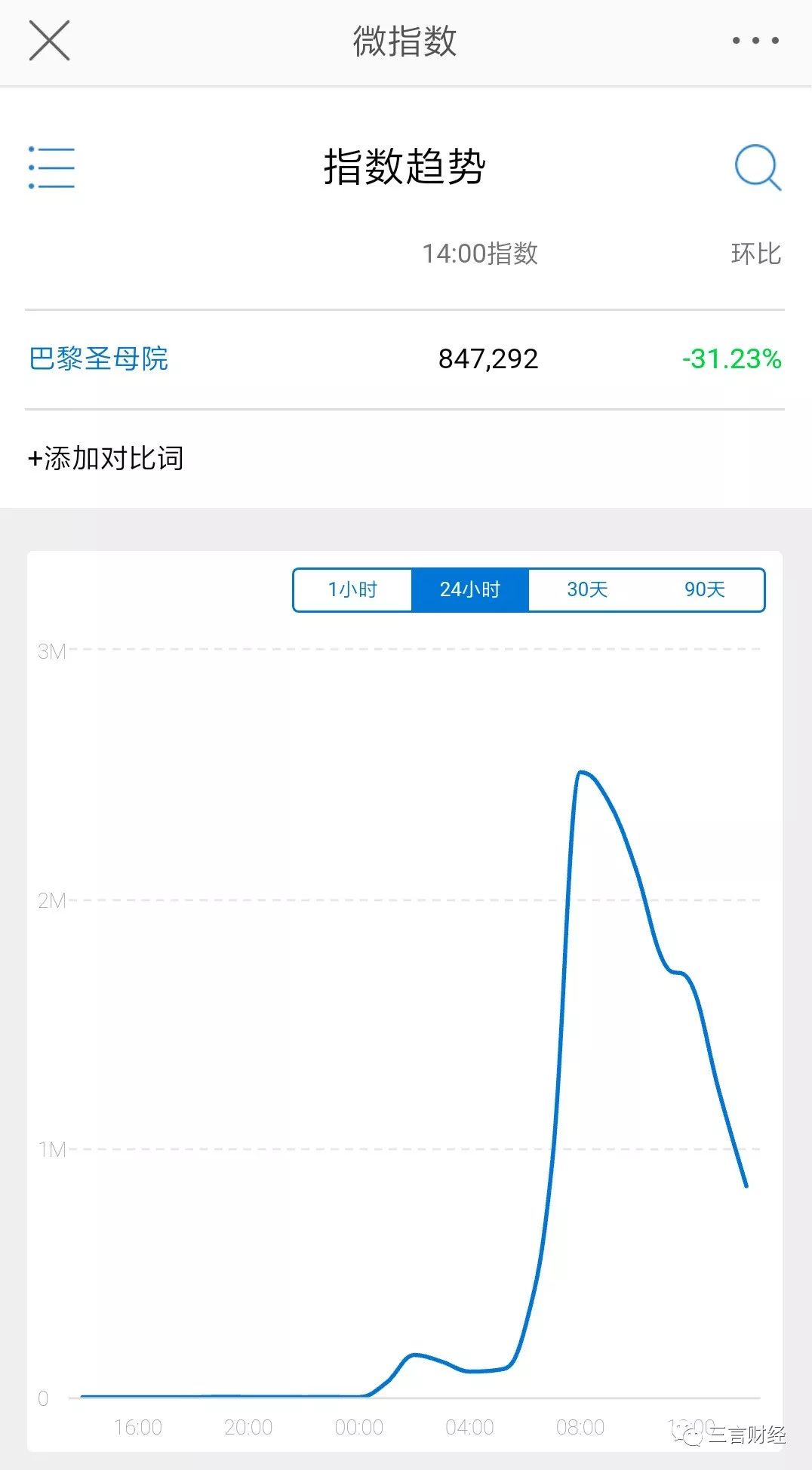
Task: Tap +添加对比词 to add comparison
Action: pos(106,458)
